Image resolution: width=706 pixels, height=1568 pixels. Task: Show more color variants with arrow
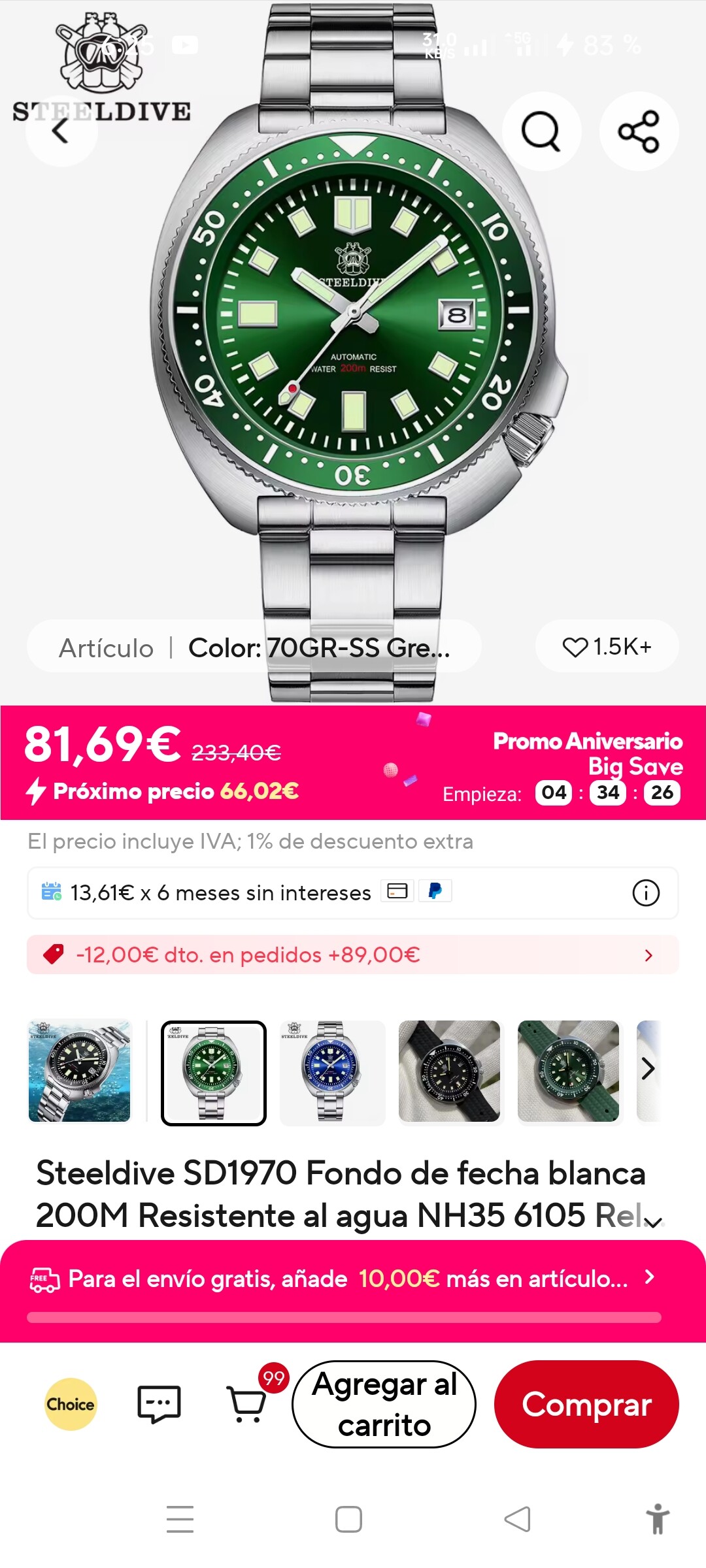(x=648, y=1070)
